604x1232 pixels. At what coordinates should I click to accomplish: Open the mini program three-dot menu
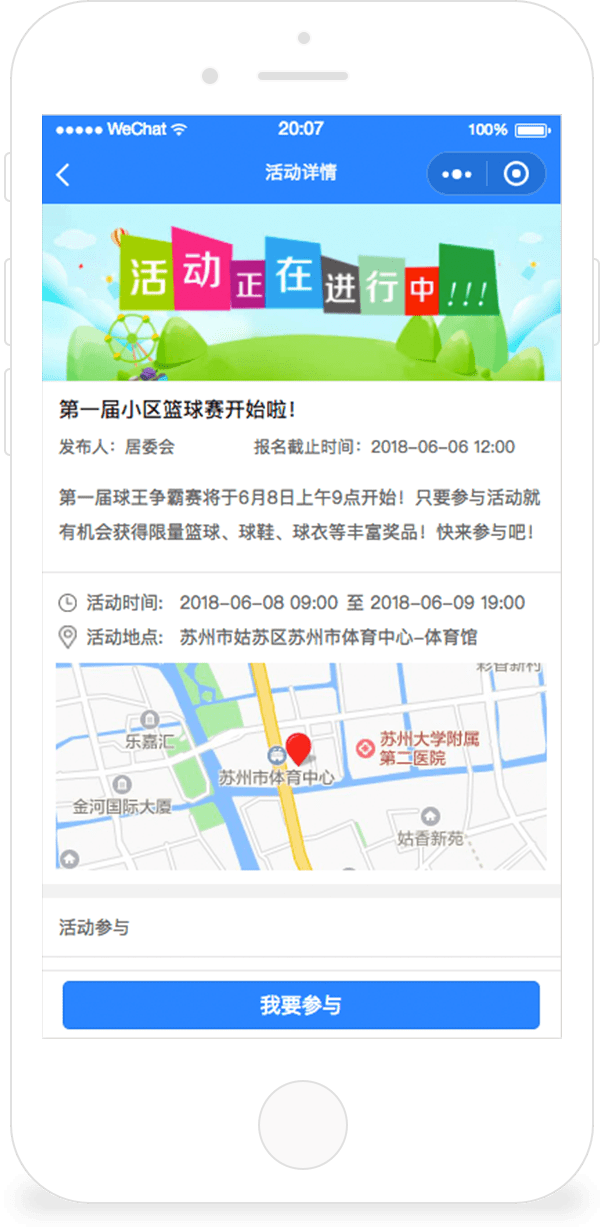(x=457, y=174)
